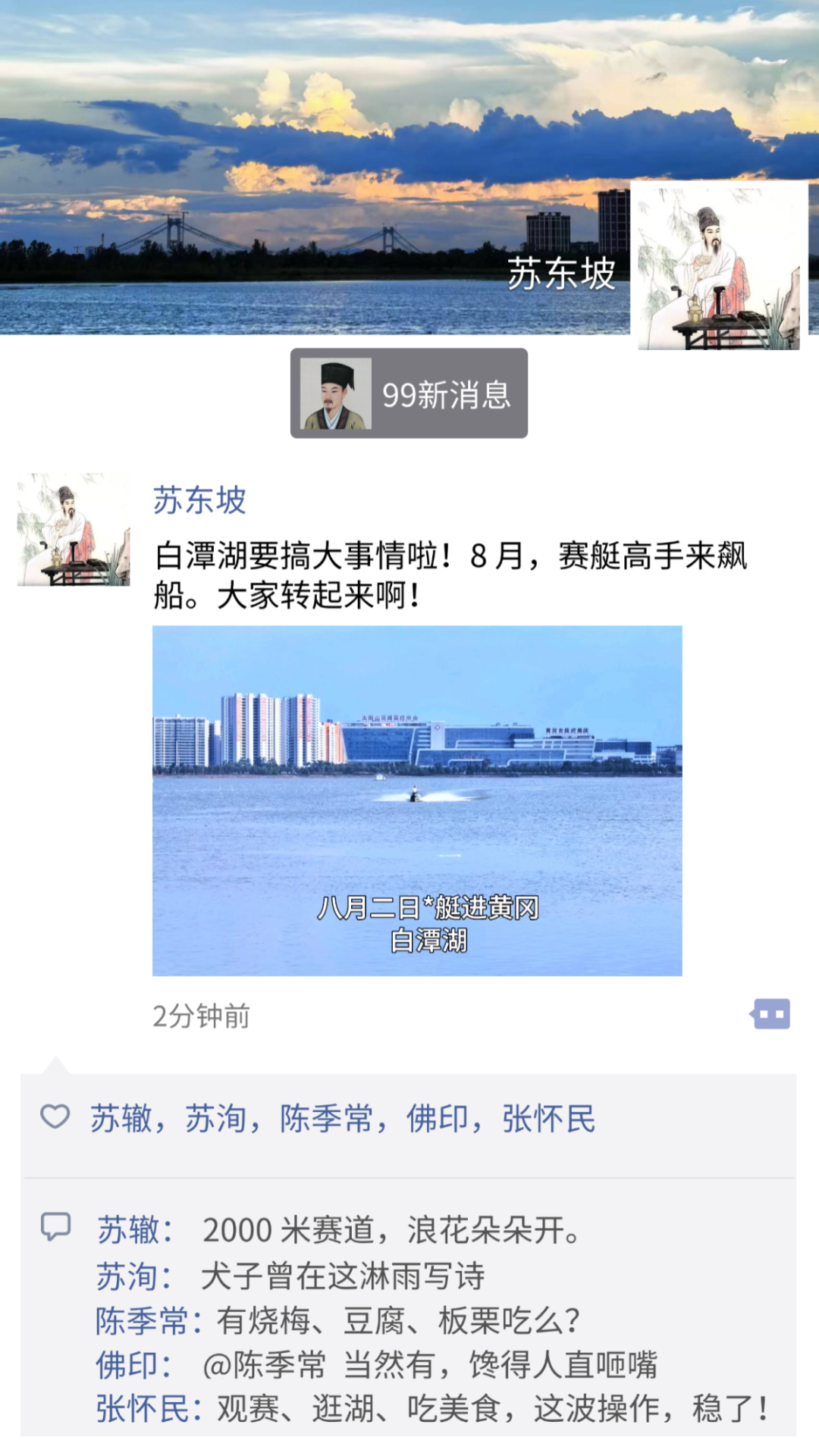Open the 99新消息 notification banner
This screenshot has height=1456, width=819.
409,393
